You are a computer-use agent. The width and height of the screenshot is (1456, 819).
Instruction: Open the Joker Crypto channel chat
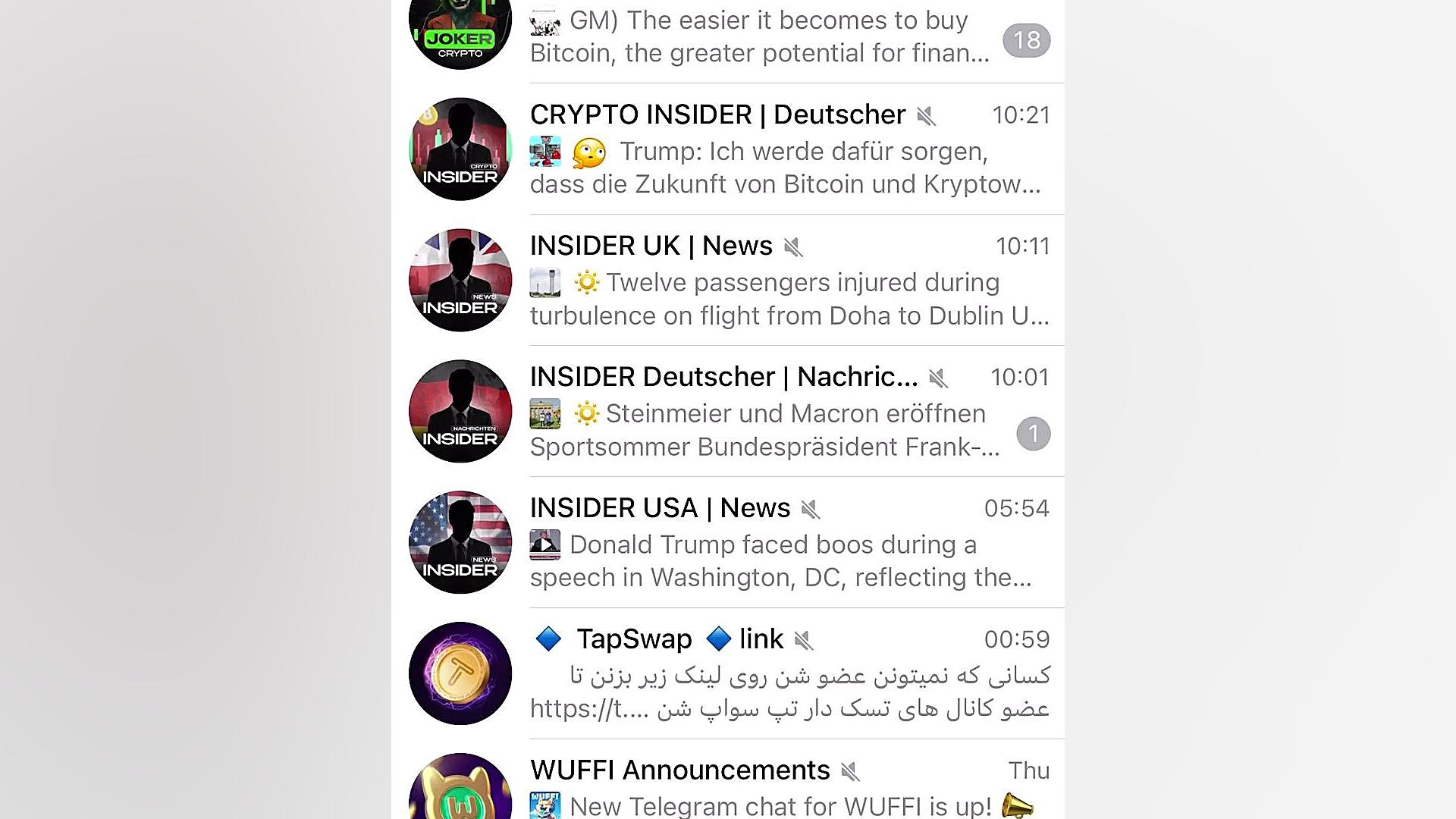tap(758, 36)
